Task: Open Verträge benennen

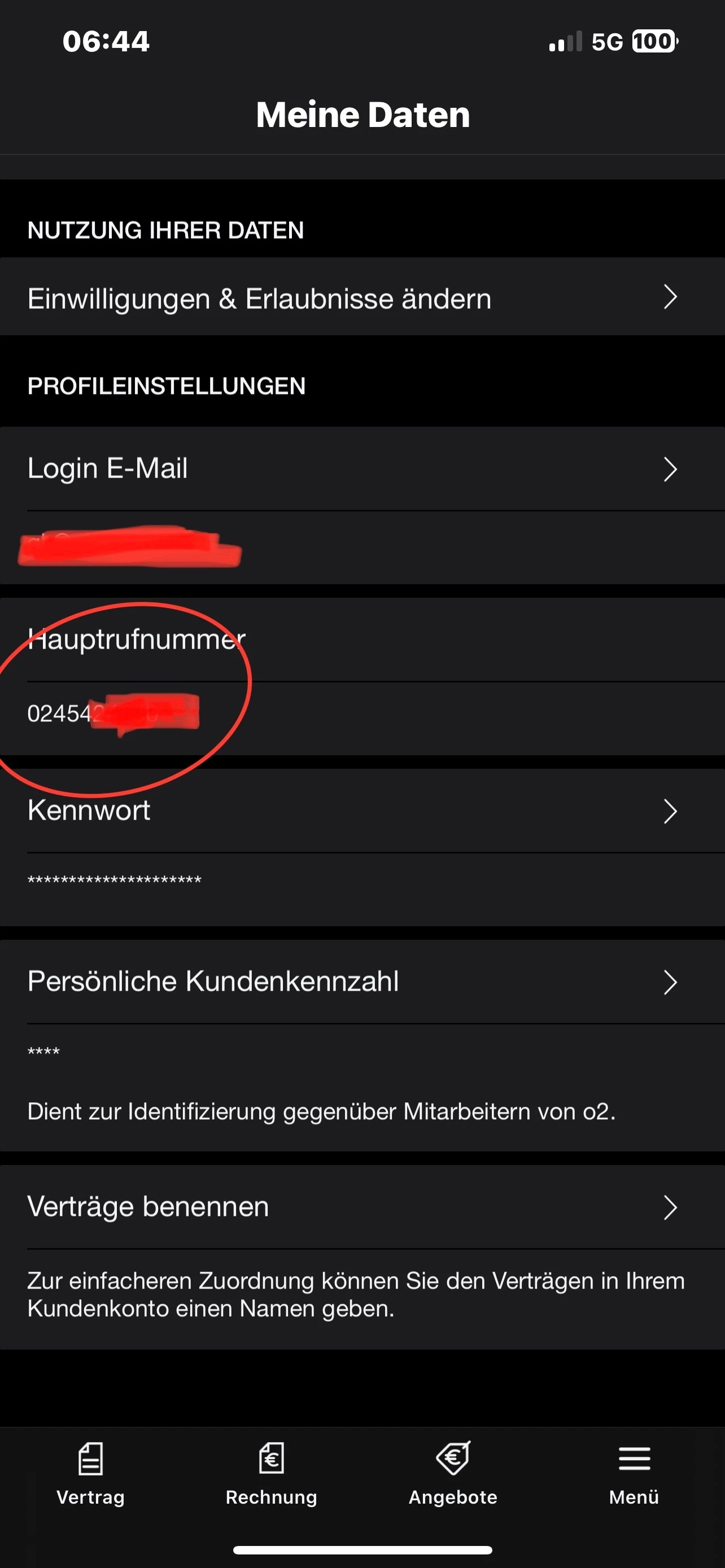Action: [362, 1207]
